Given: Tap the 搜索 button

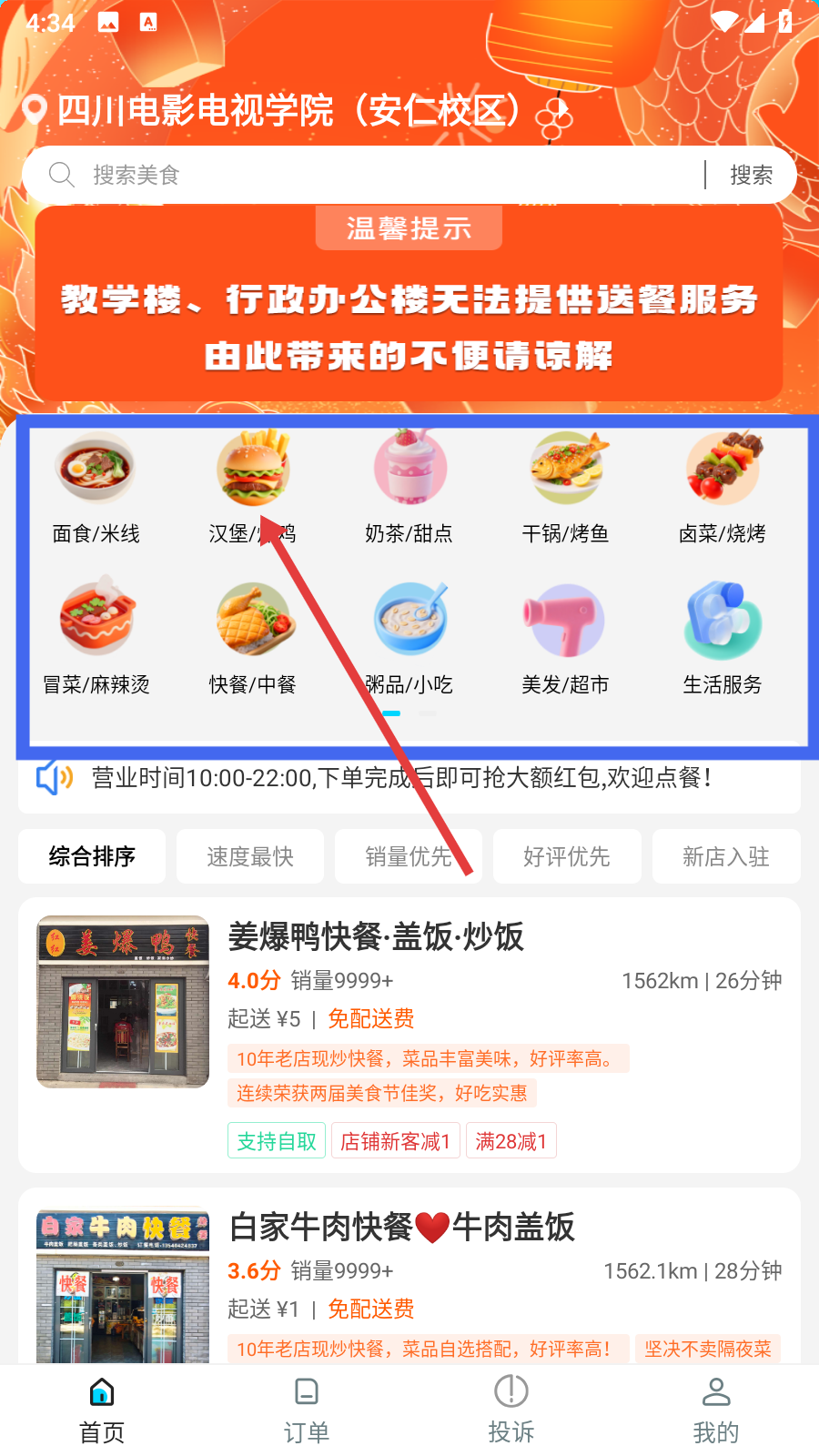Looking at the screenshot, I should (x=751, y=175).
